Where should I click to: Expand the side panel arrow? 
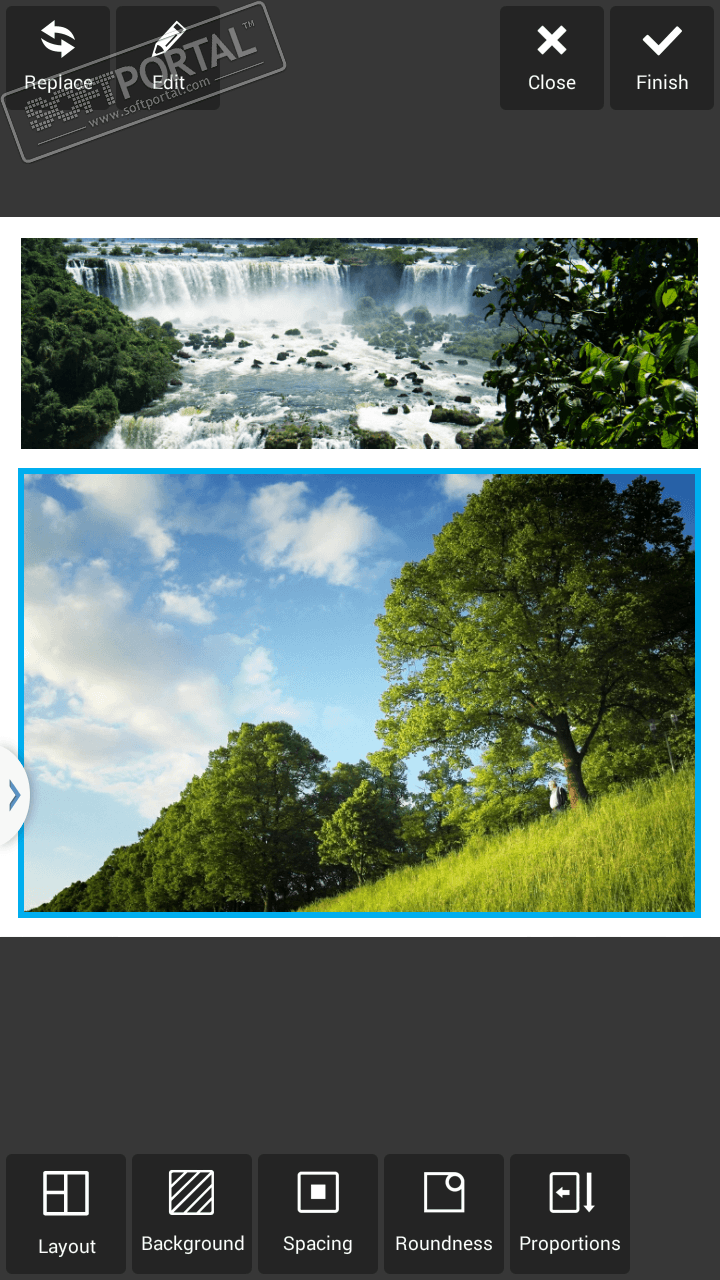pos(14,796)
